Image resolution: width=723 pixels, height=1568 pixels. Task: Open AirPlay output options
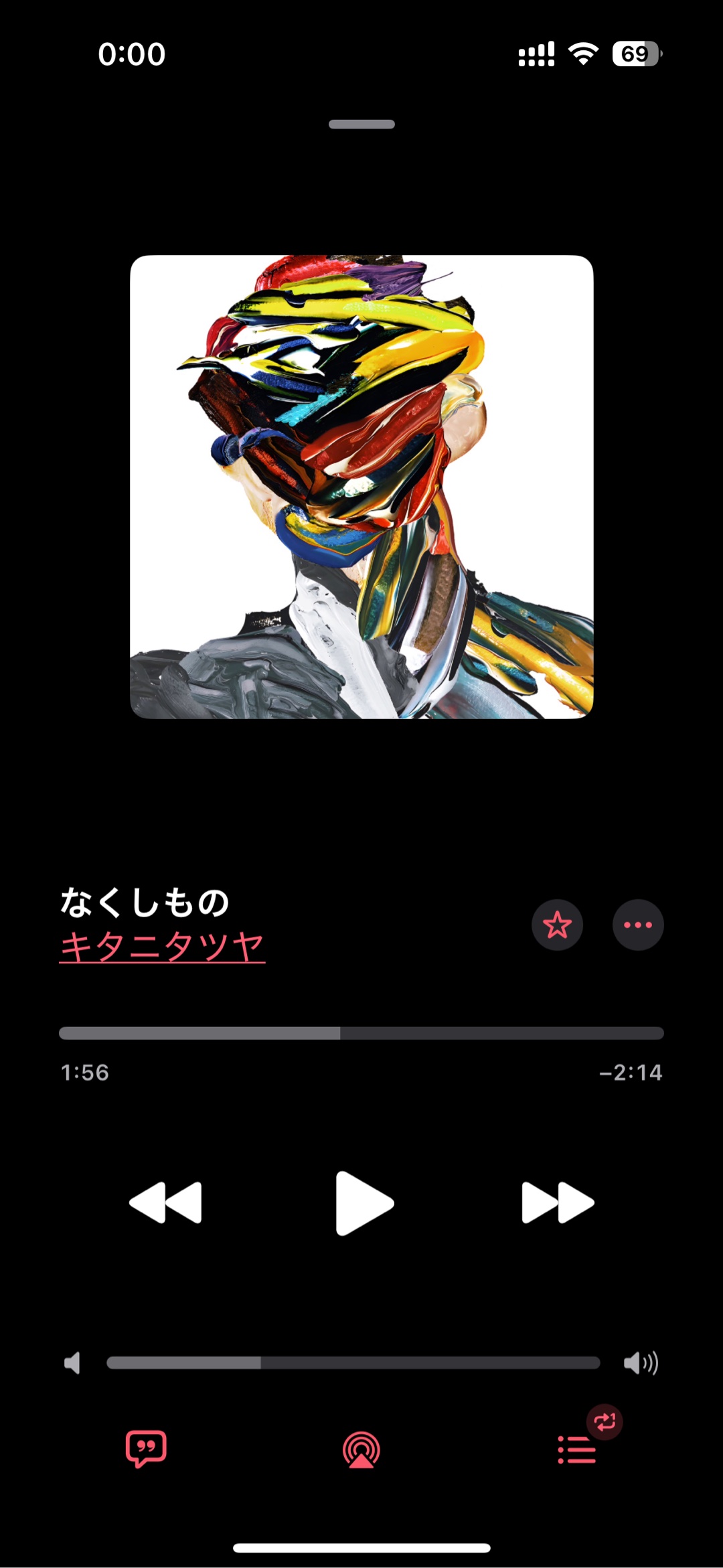361,1450
